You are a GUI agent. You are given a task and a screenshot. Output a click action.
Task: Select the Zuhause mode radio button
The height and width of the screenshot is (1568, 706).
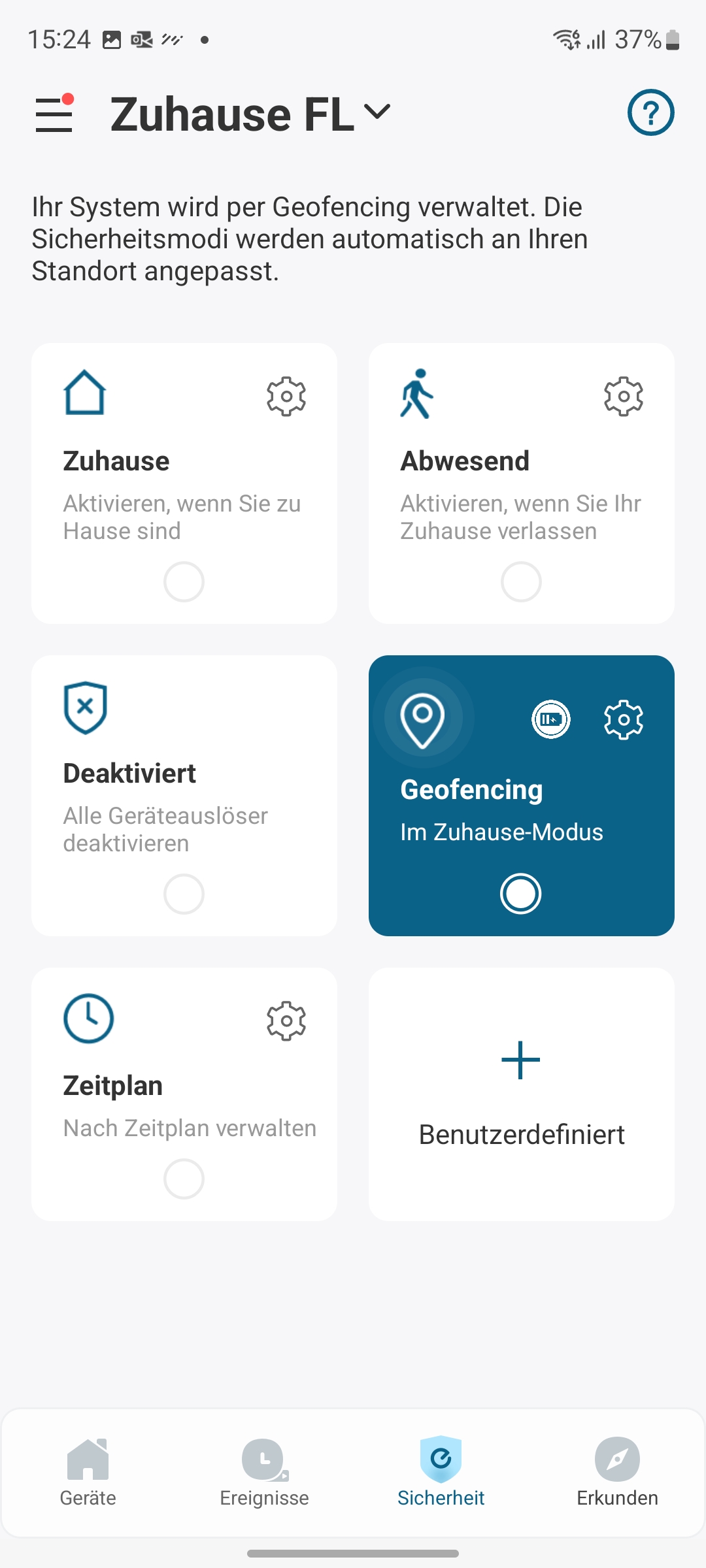(184, 581)
